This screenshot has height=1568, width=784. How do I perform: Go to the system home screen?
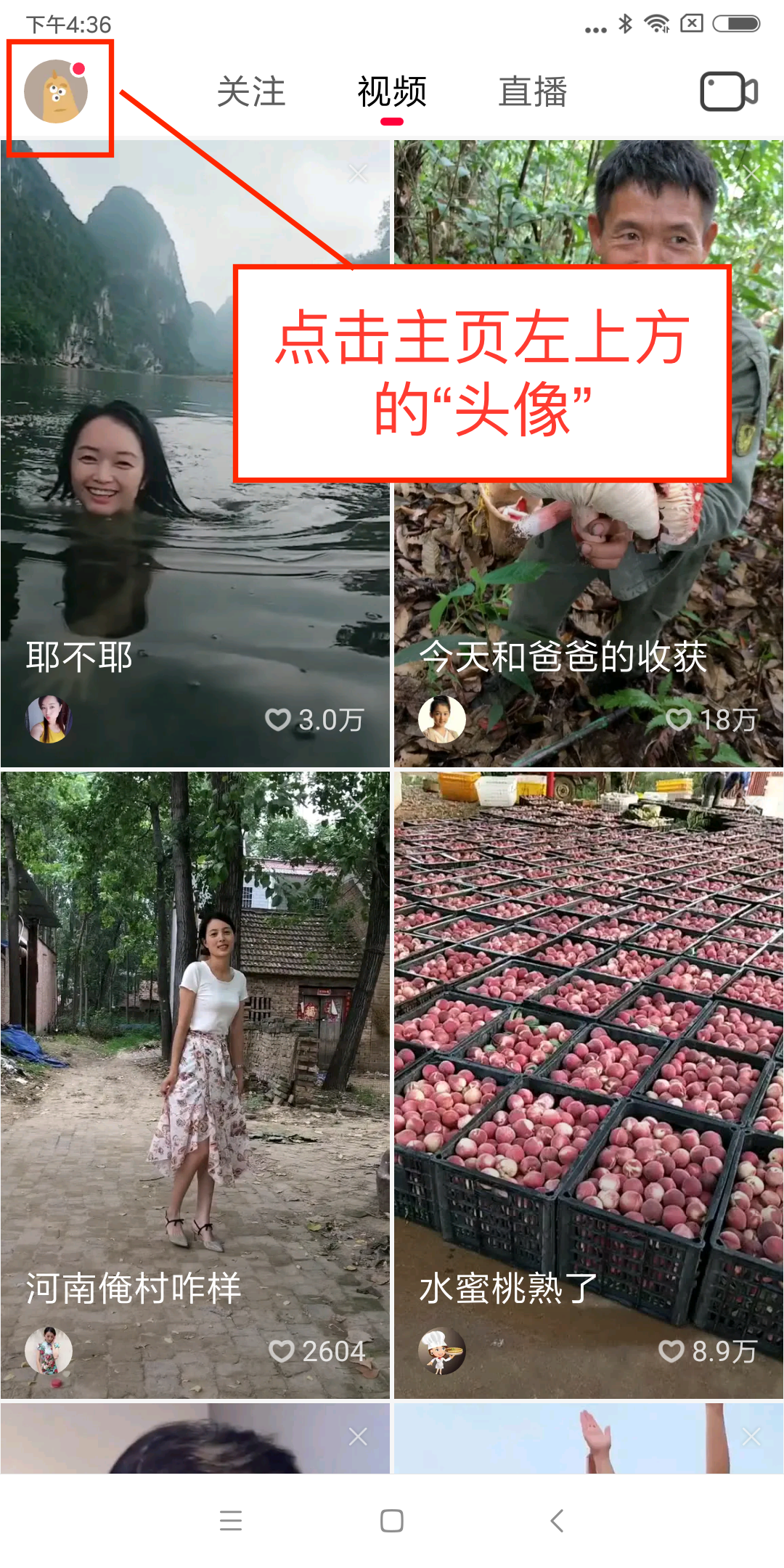[392, 1520]
